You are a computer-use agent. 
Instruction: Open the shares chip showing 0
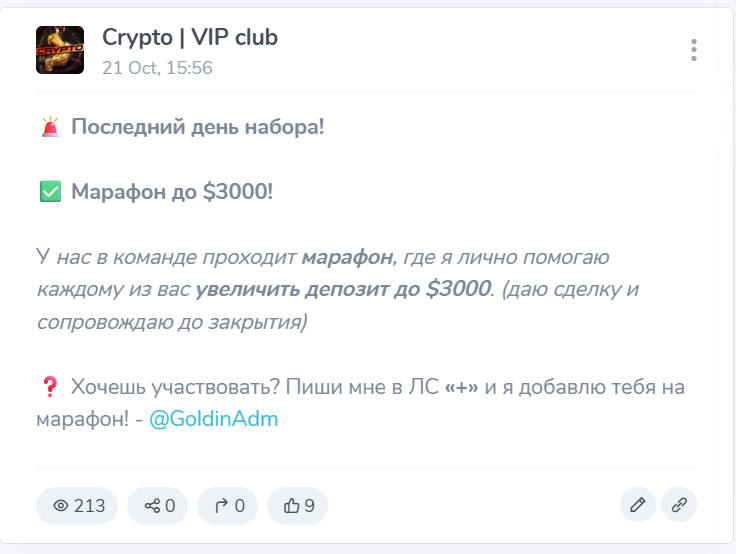tap(159, 506)
